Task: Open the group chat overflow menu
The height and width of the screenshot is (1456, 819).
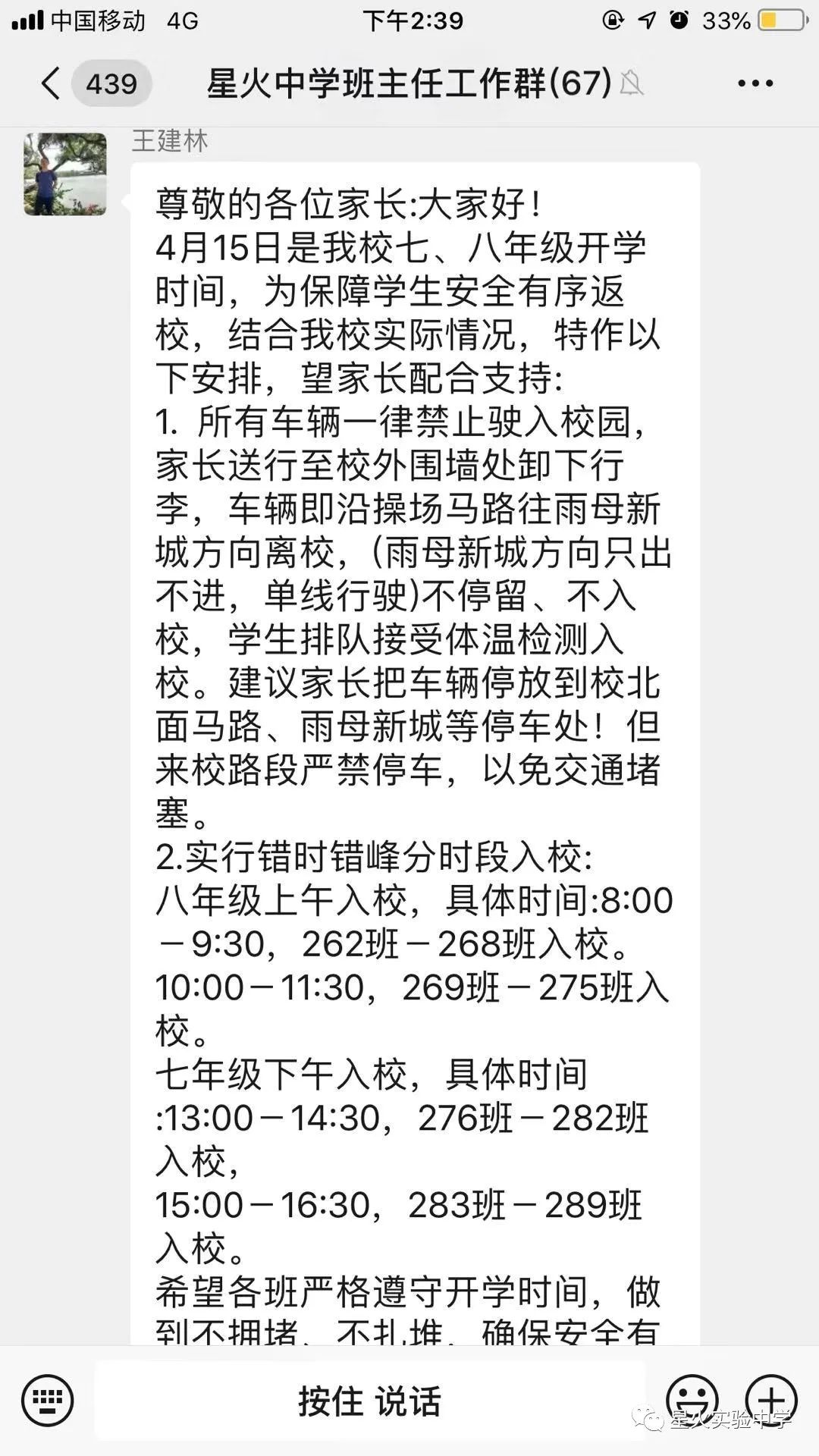Action: coord(755,83)
